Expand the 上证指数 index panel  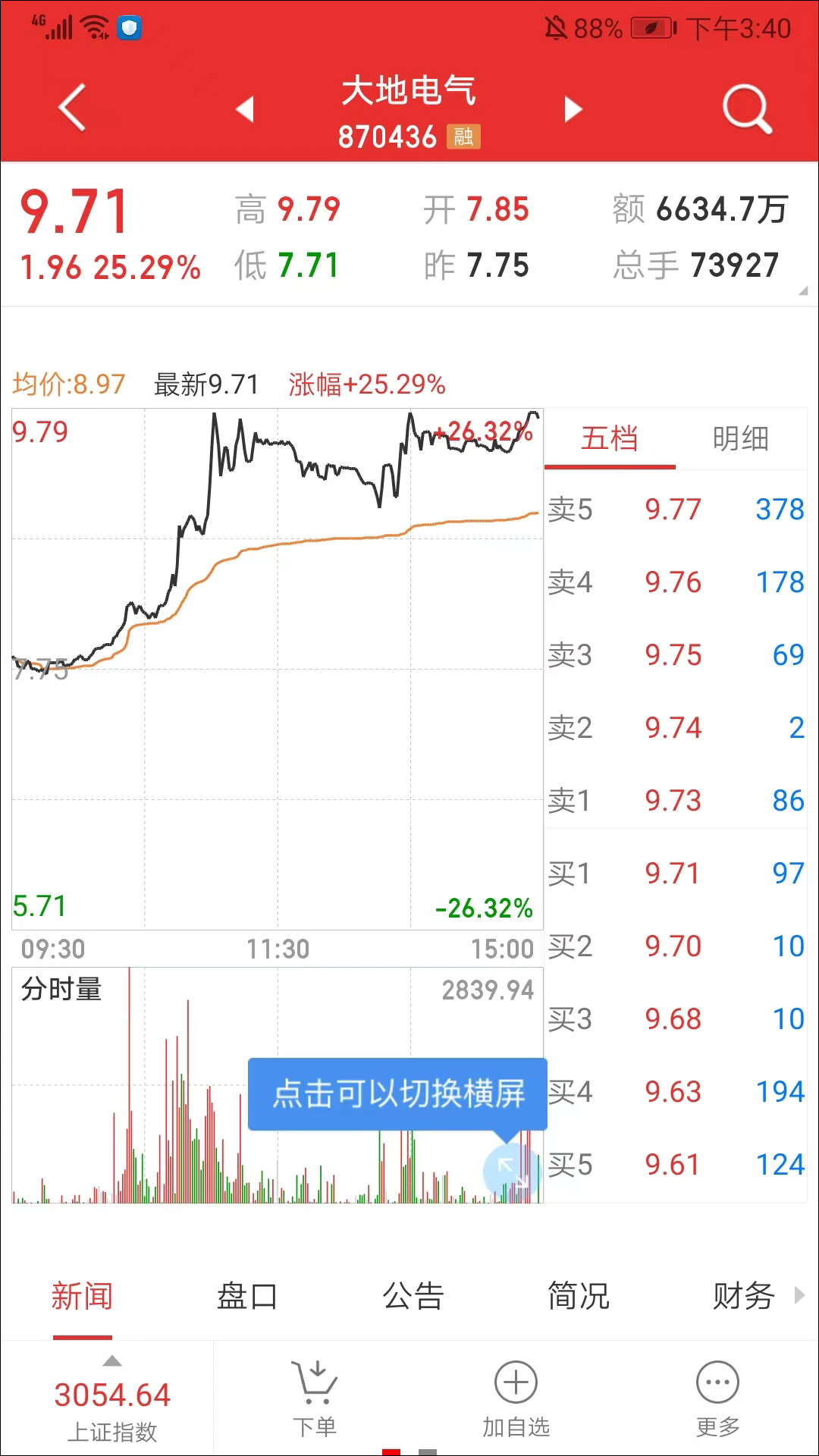click(x=112, y=1399)
